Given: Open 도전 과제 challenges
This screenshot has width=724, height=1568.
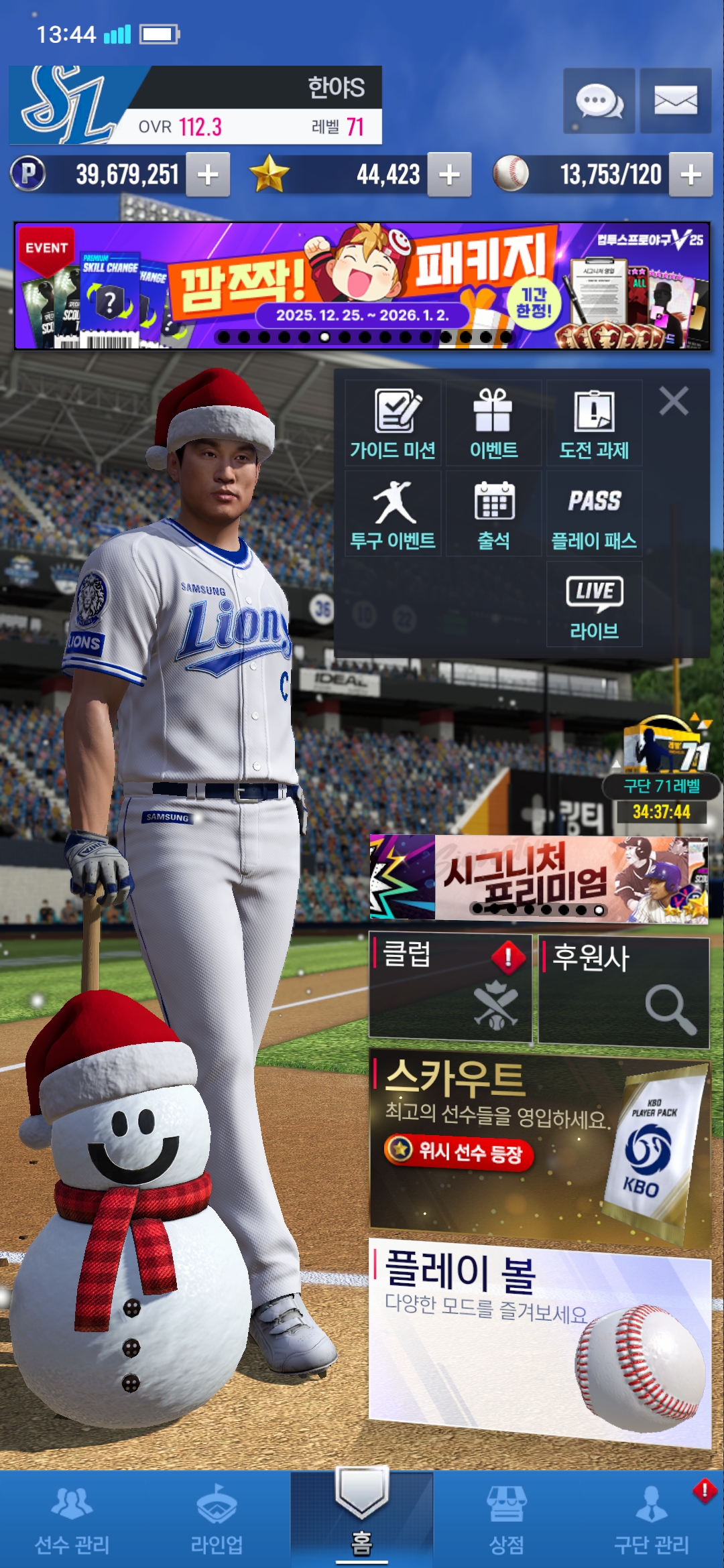Looking at the screenshot, I should (x=594, y=423).
